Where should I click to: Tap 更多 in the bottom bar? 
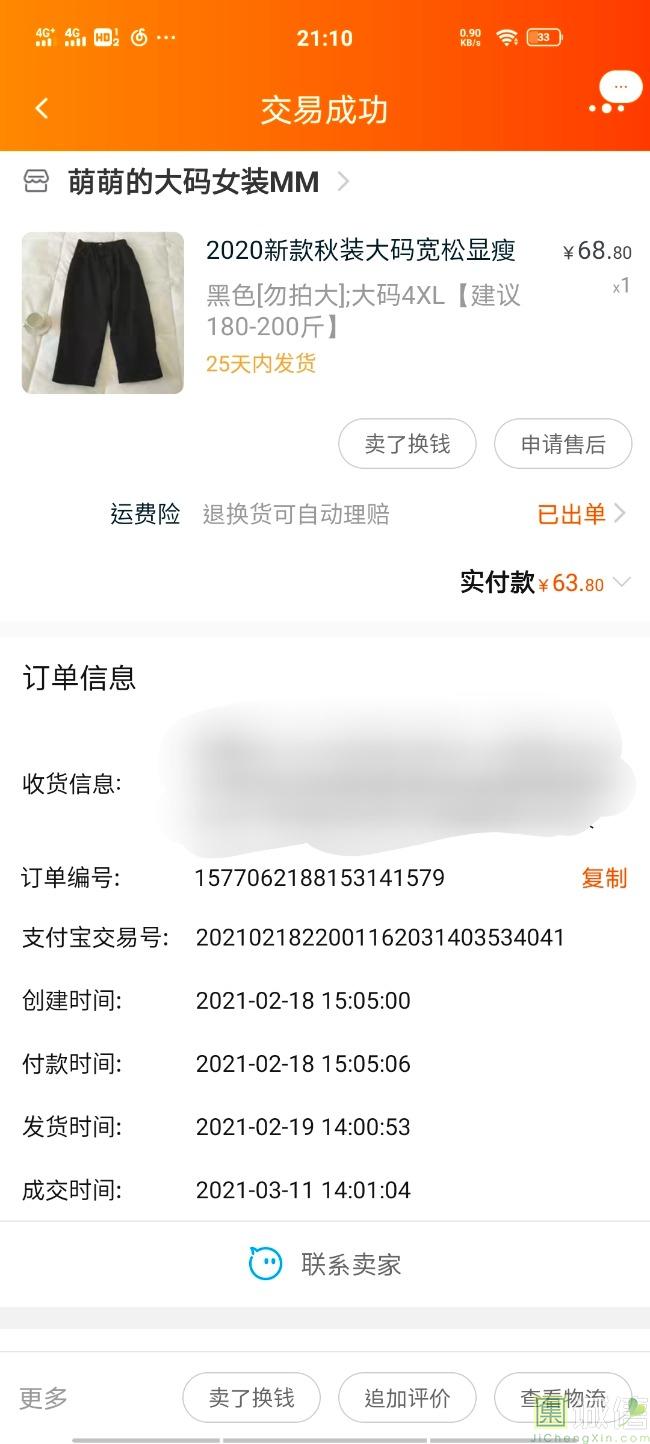pos(44,1398)
